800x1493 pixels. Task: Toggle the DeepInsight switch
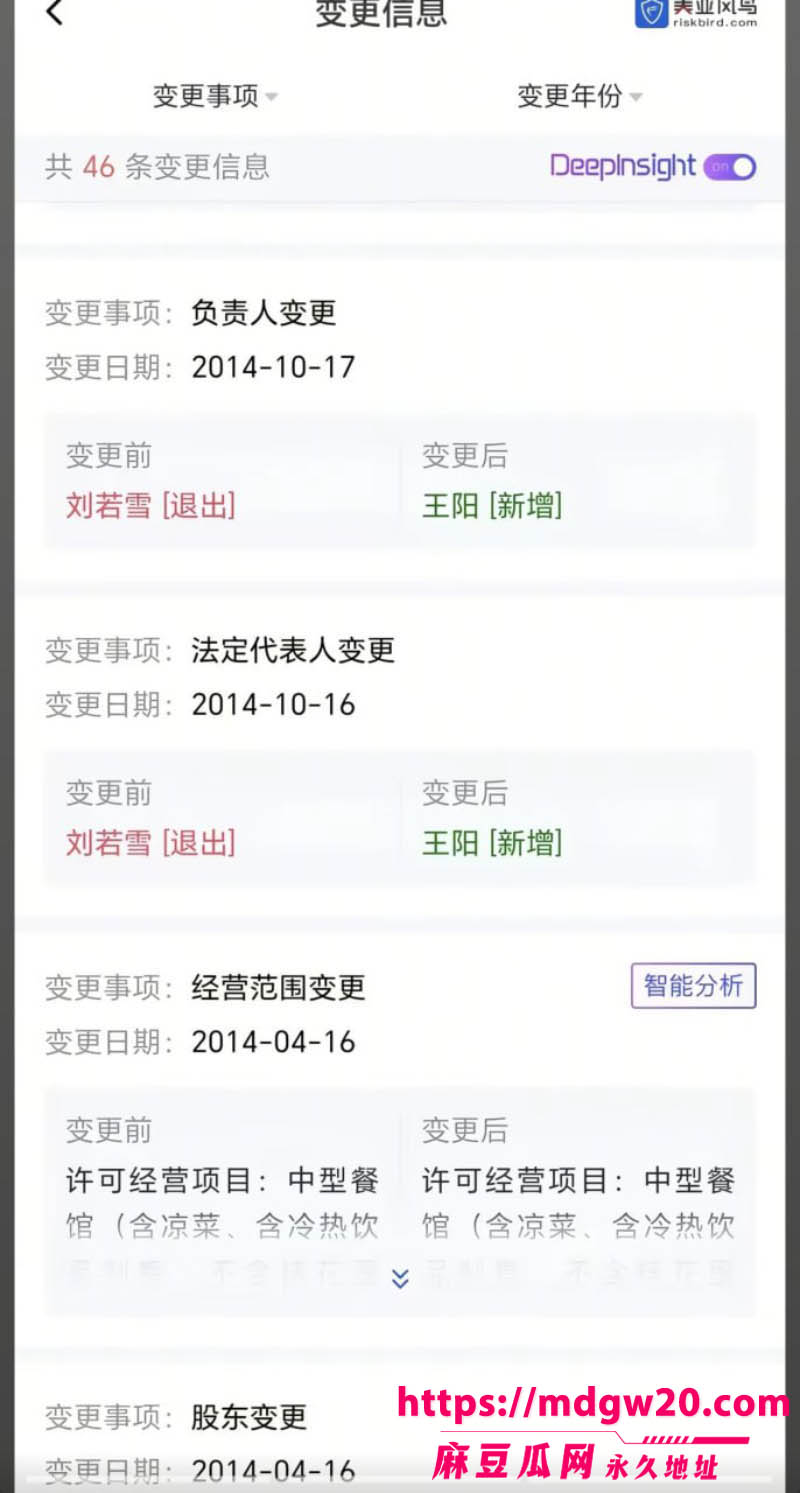pyautogui.click(x=730, y=167)
